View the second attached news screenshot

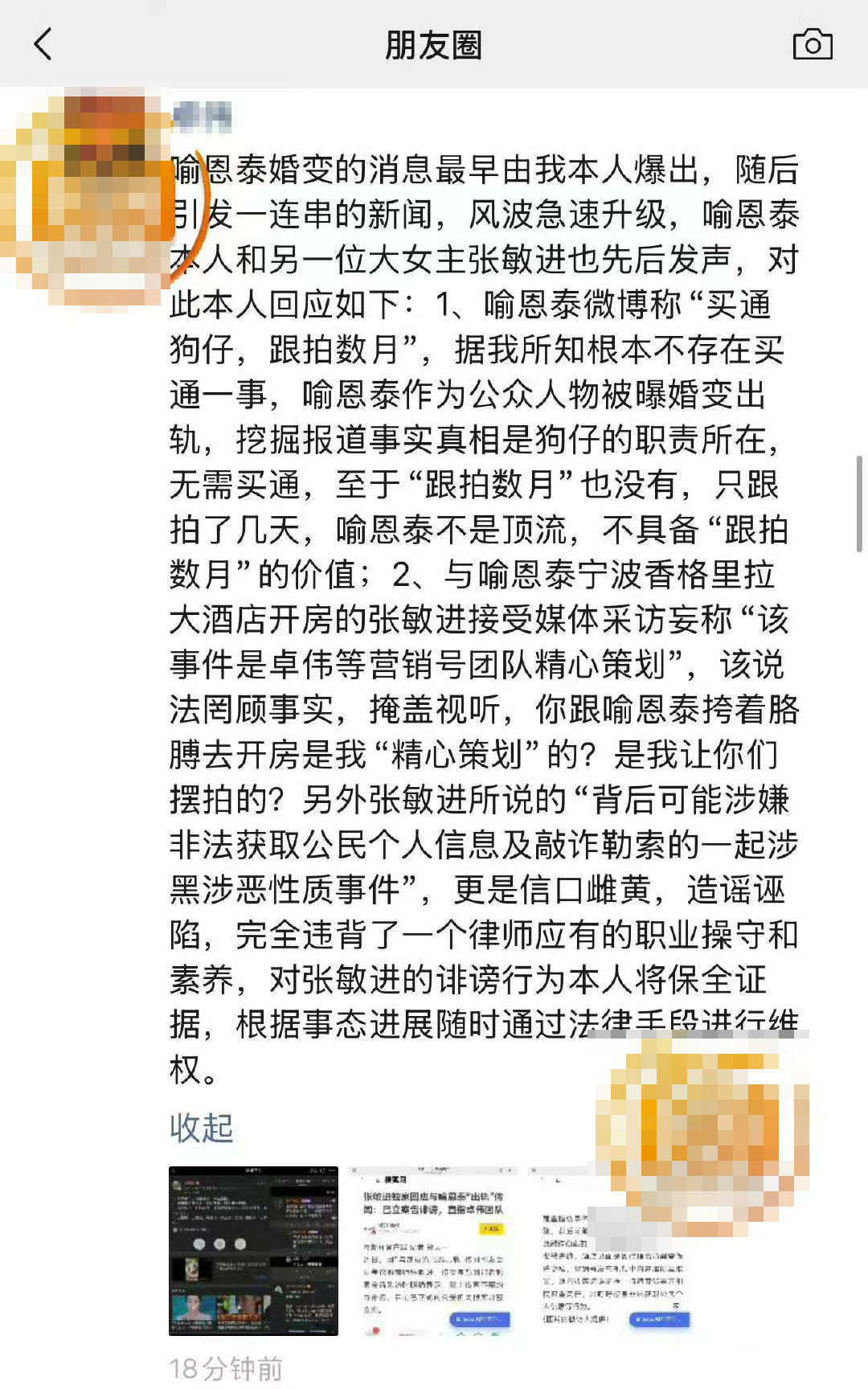point(434,1250)
